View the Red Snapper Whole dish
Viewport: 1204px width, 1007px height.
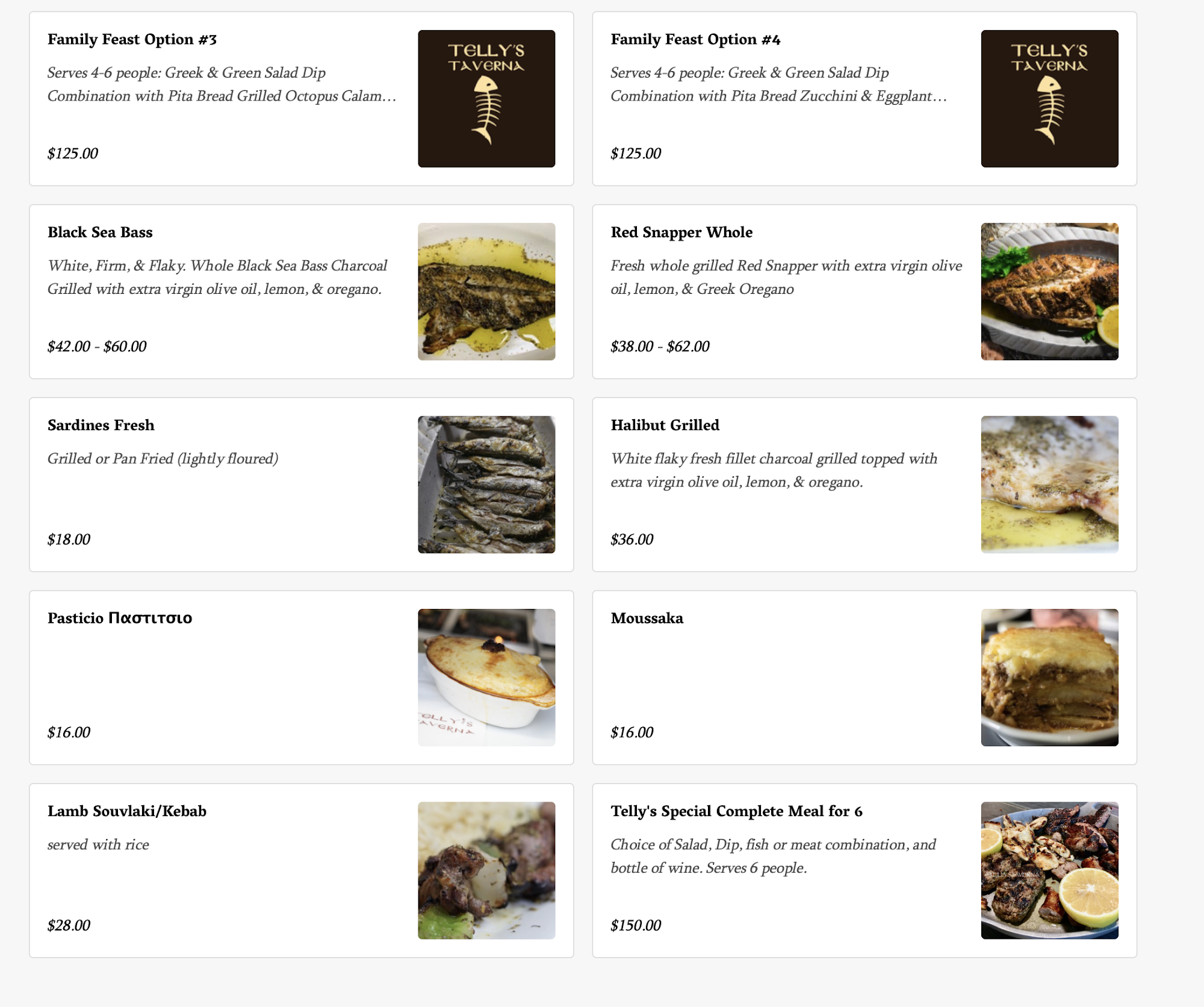pos(864,291)
